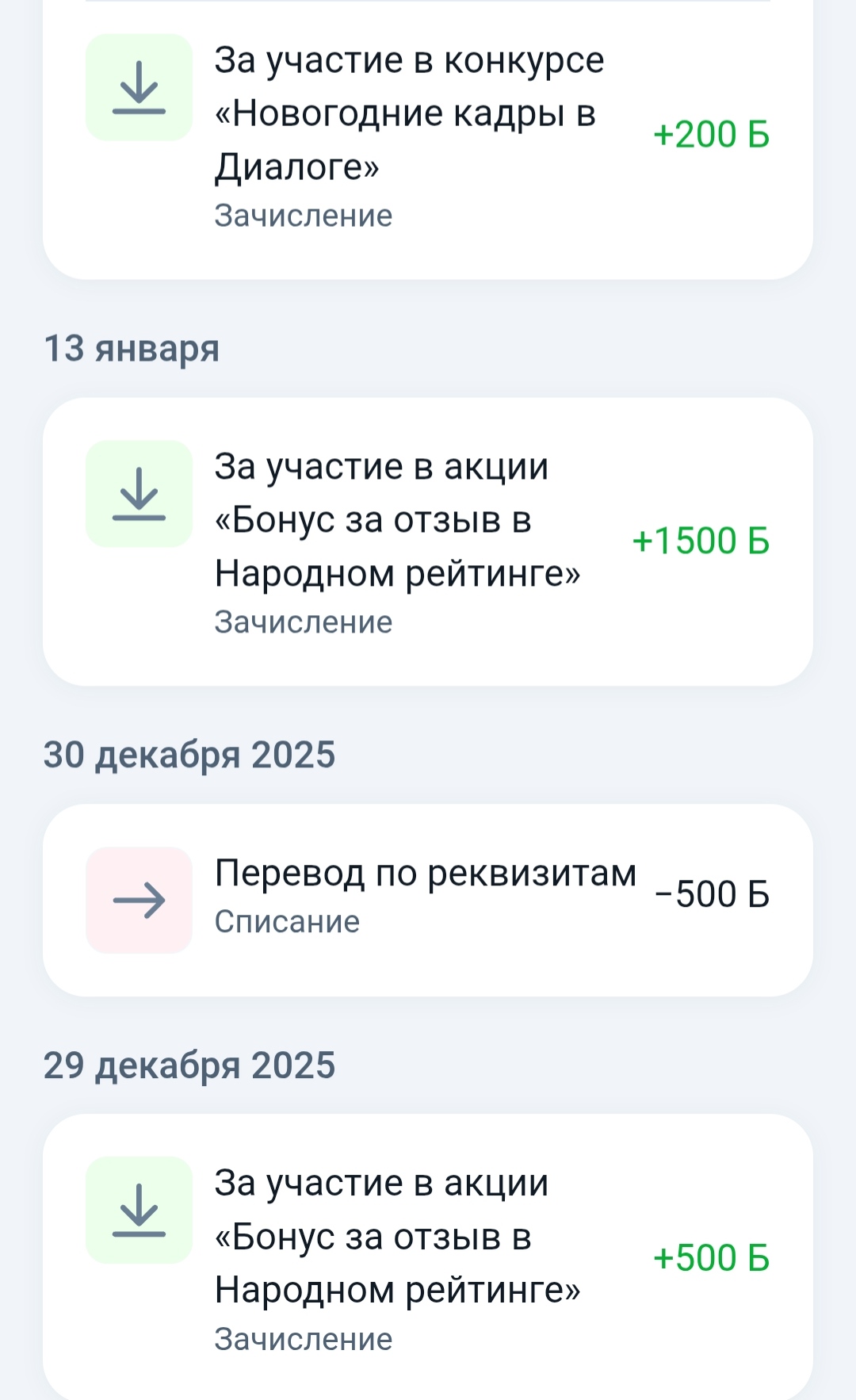Open the 29 декабря accrual transaction card
Screen dimensions: 856x1400
point(428,1257)
